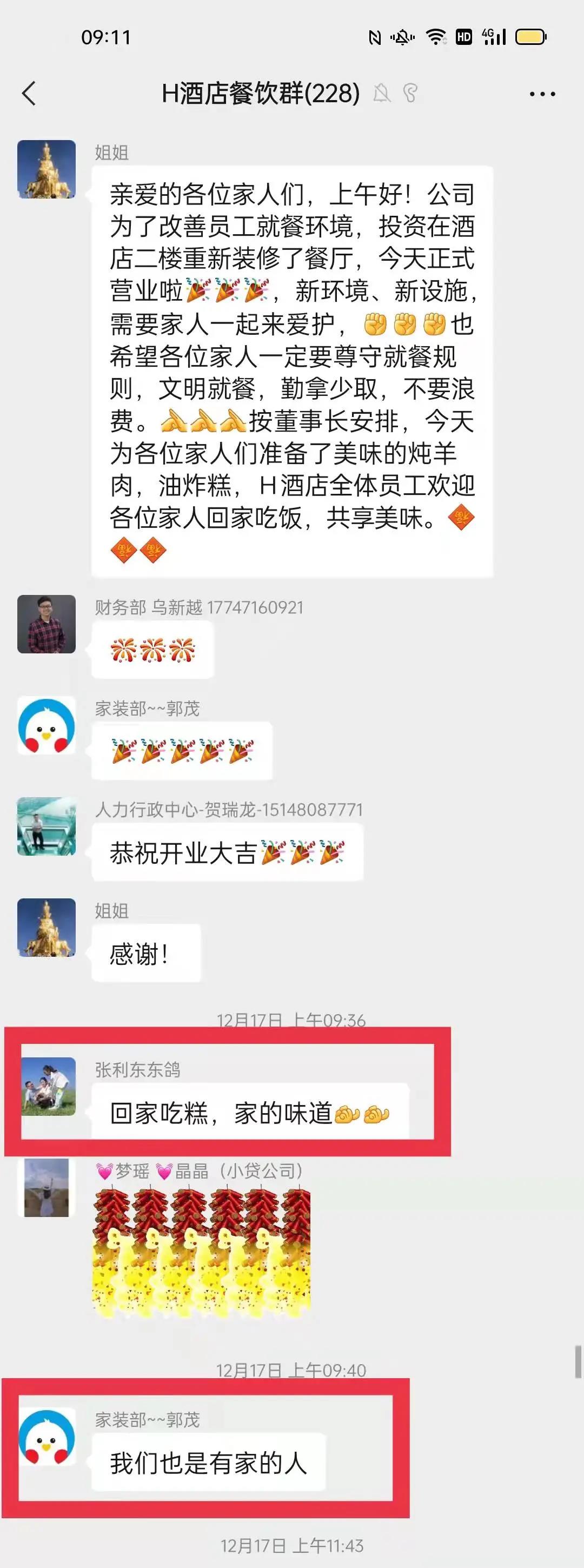
Task: Tap 姐姐's avatar beside the 感谢 message
Action: click(47, 927)
